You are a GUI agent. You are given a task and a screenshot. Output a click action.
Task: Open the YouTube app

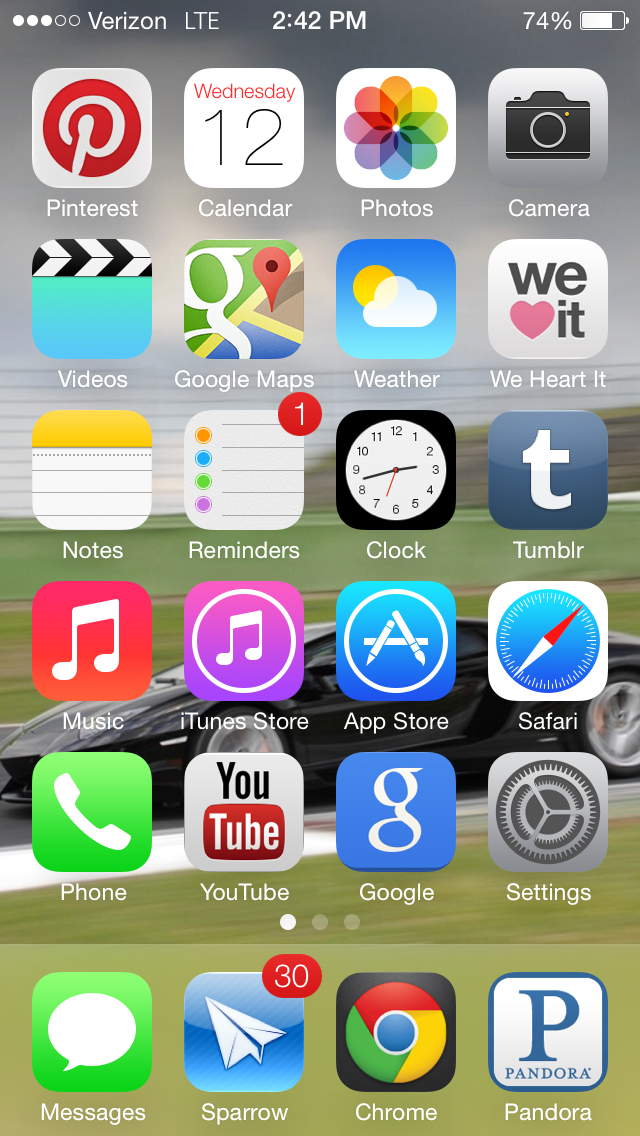click(244, 812)
